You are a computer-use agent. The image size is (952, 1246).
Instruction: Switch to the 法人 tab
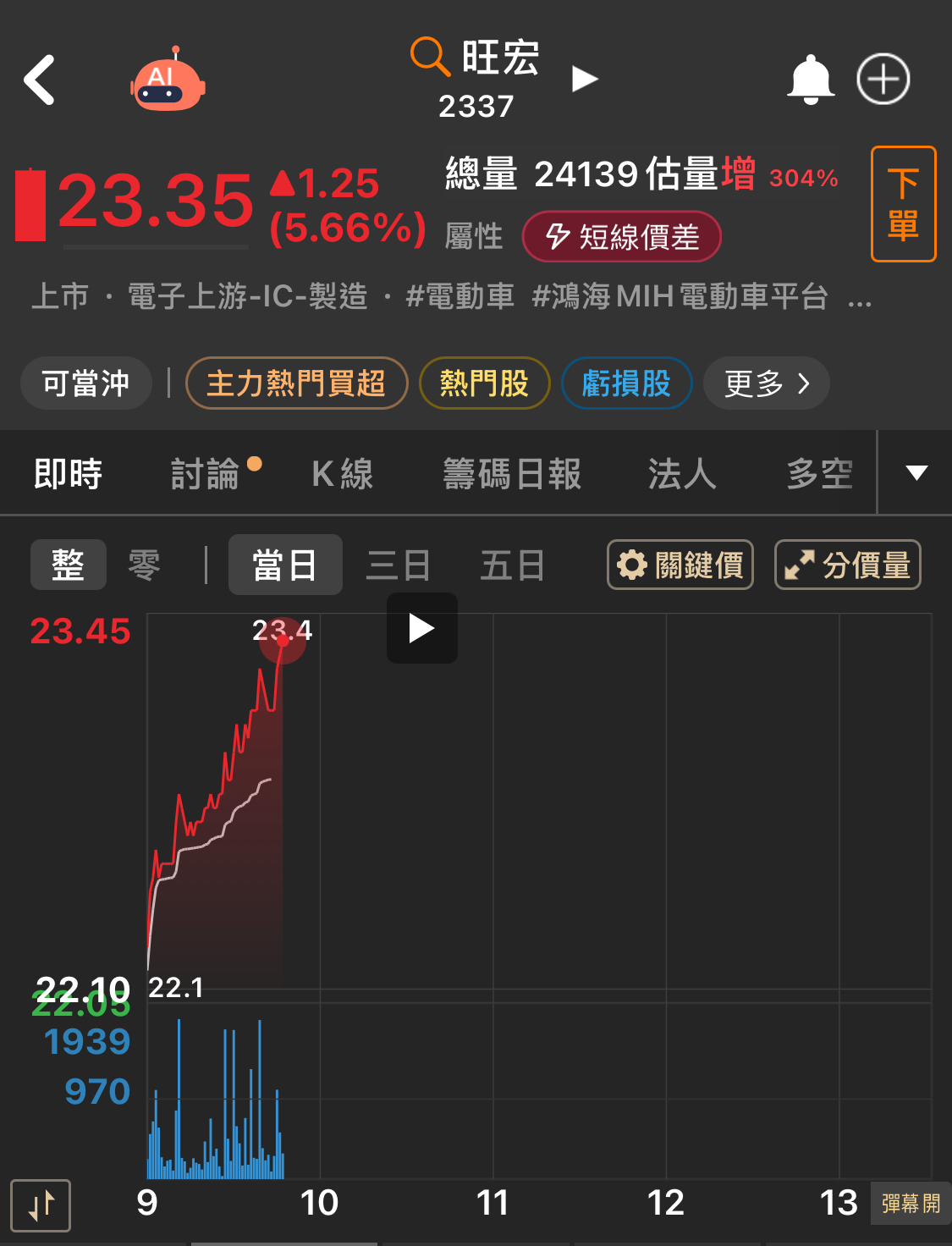(x=682, y=474)
